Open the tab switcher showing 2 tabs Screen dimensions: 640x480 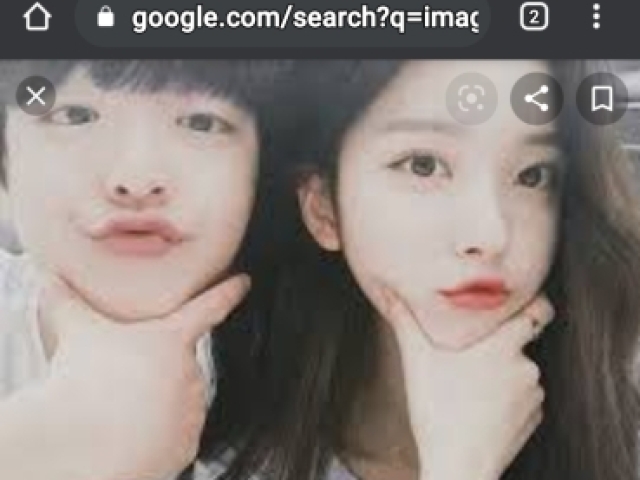click(534, 17)
